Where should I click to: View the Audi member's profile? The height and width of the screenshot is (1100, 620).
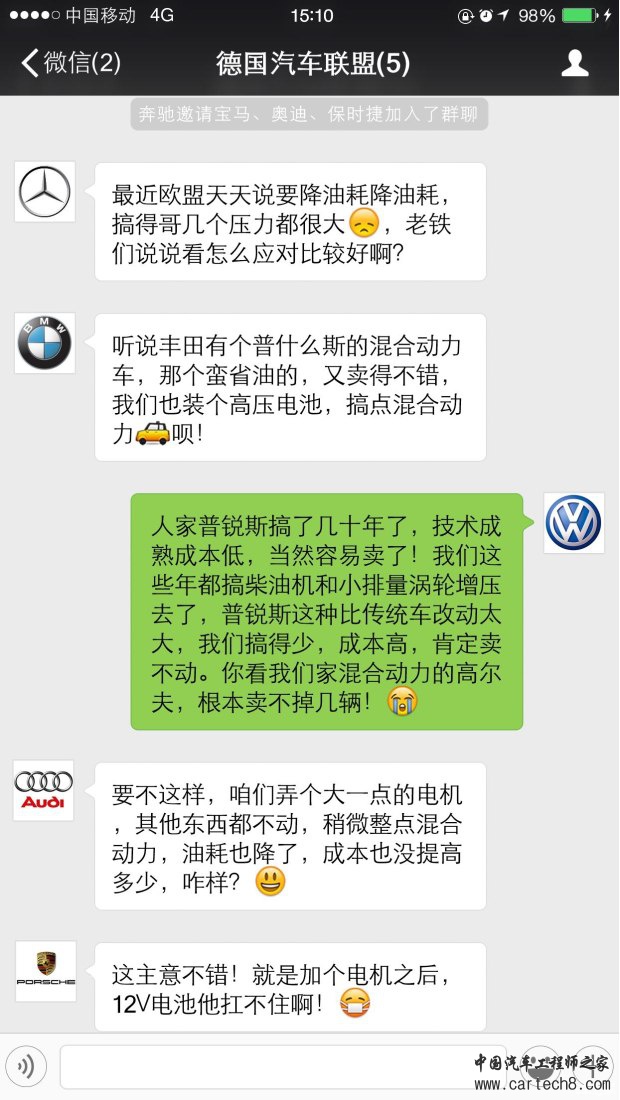pos(44,791)
